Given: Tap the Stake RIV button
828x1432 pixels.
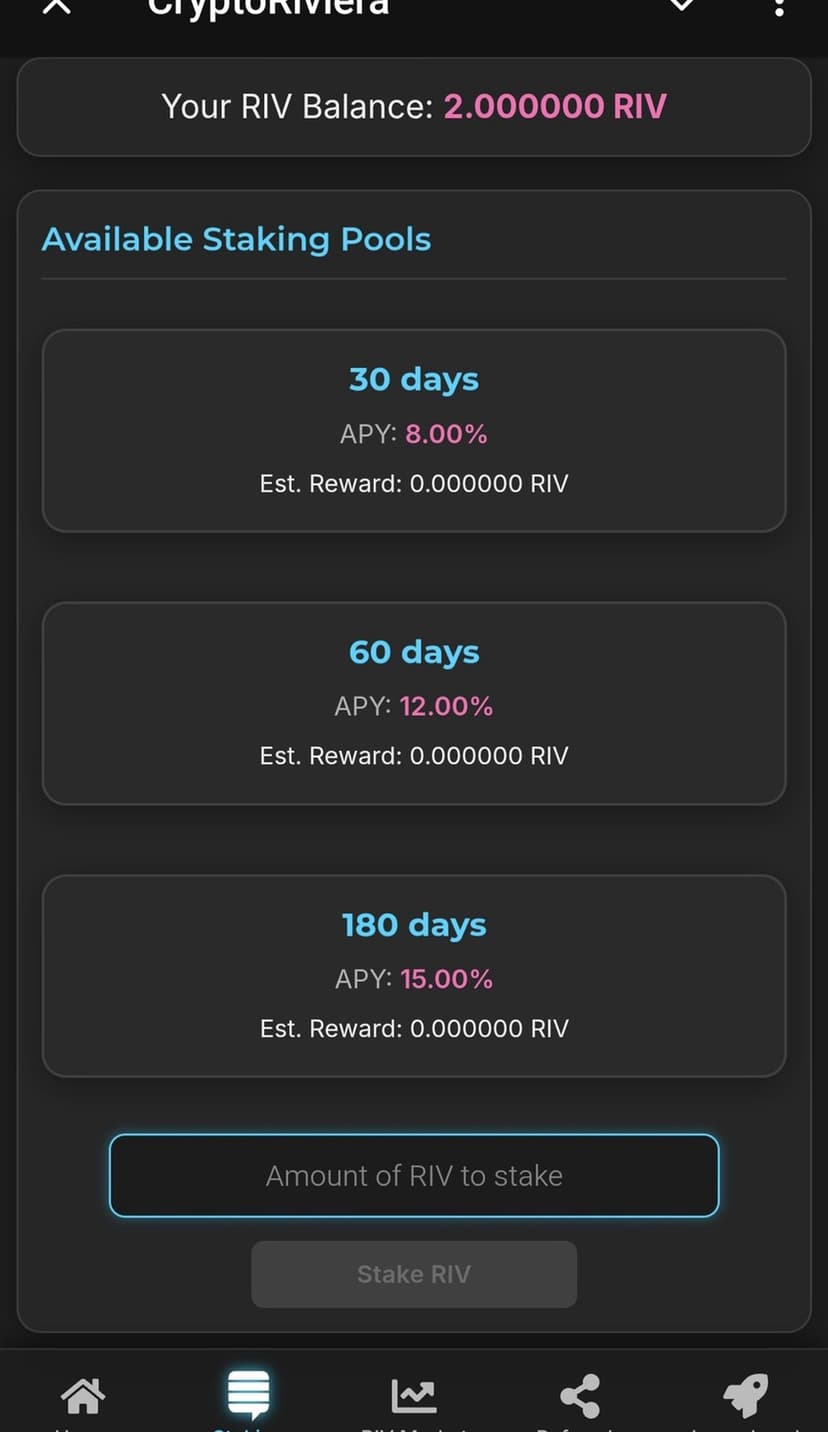Looking at the screenshot, I should click(x=414, y=1274).
